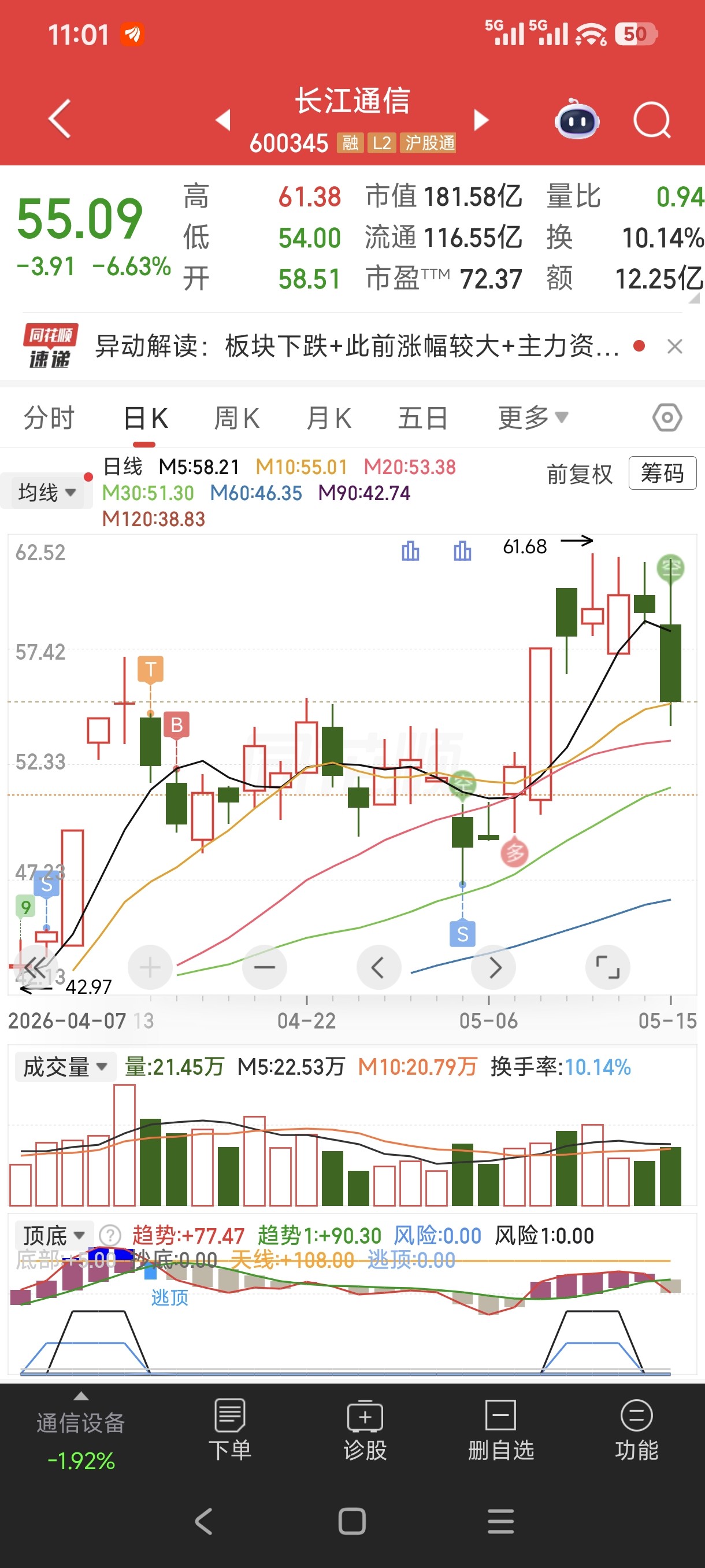Viewport: 705px width, 1568px height.
Task: Expand the chart to fullscreen
Action: click(607, 967)
